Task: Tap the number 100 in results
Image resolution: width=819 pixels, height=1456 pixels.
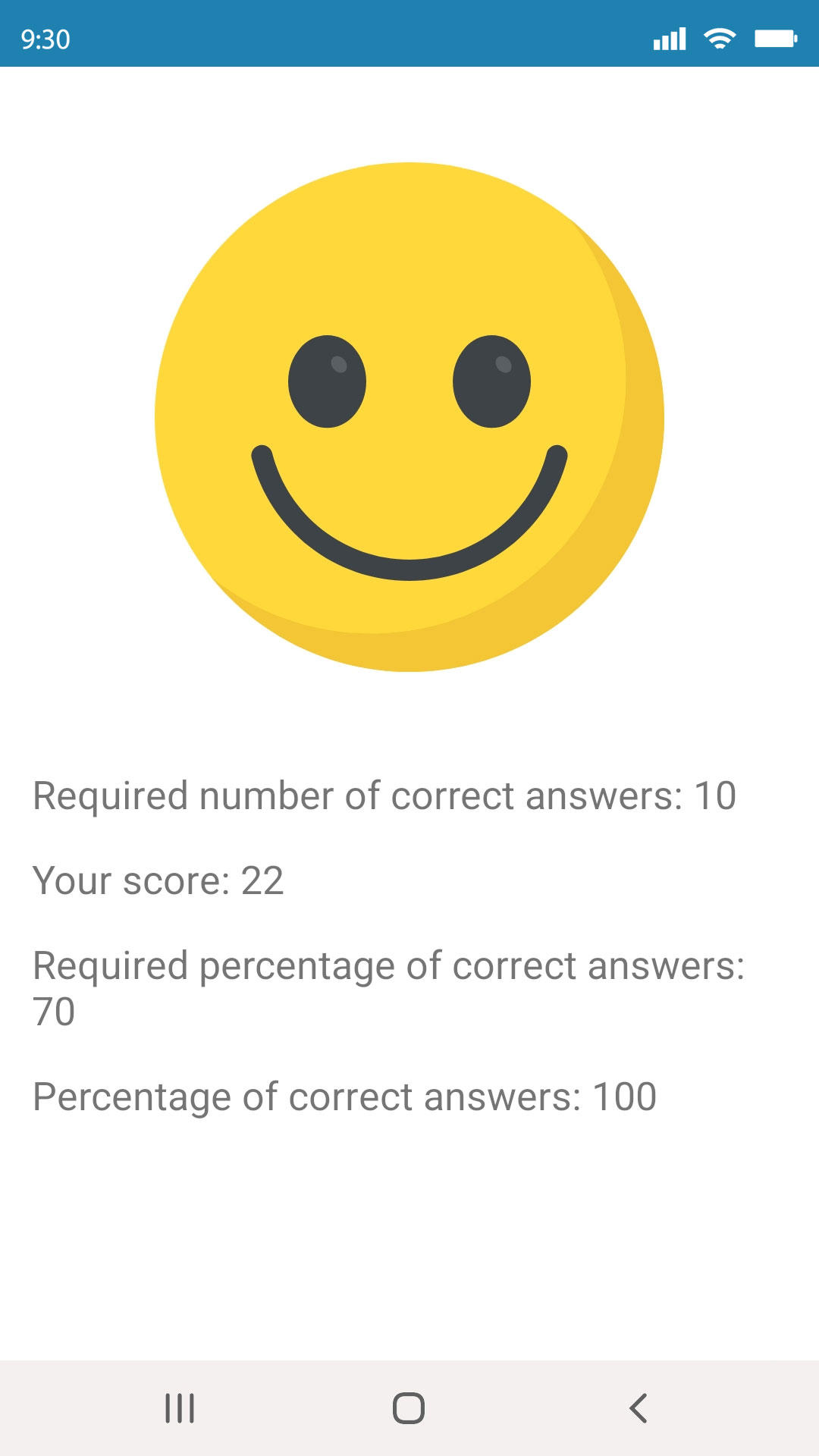Action: (626, 1095)
